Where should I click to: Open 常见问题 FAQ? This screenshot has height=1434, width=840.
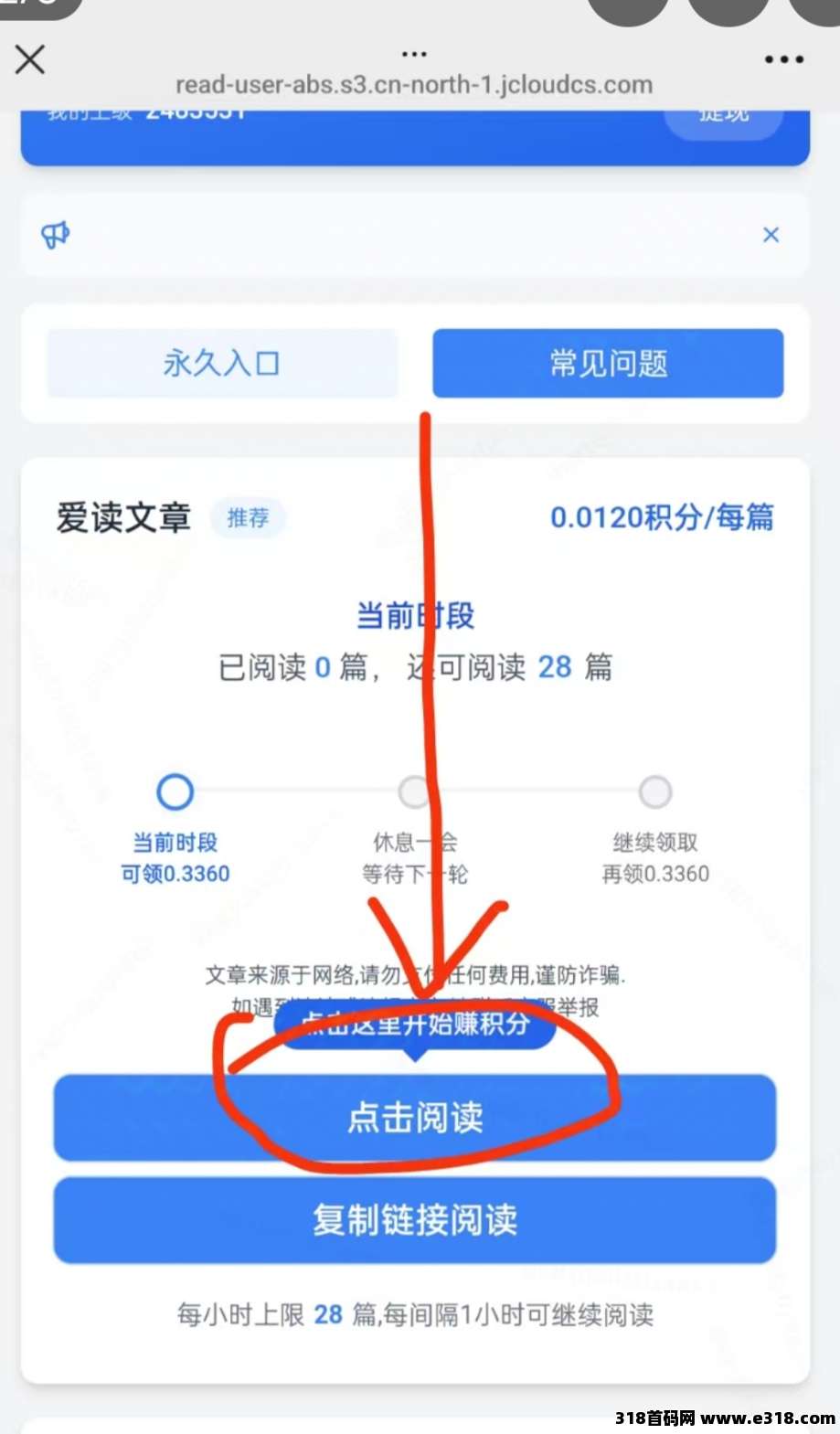(608, 363)
